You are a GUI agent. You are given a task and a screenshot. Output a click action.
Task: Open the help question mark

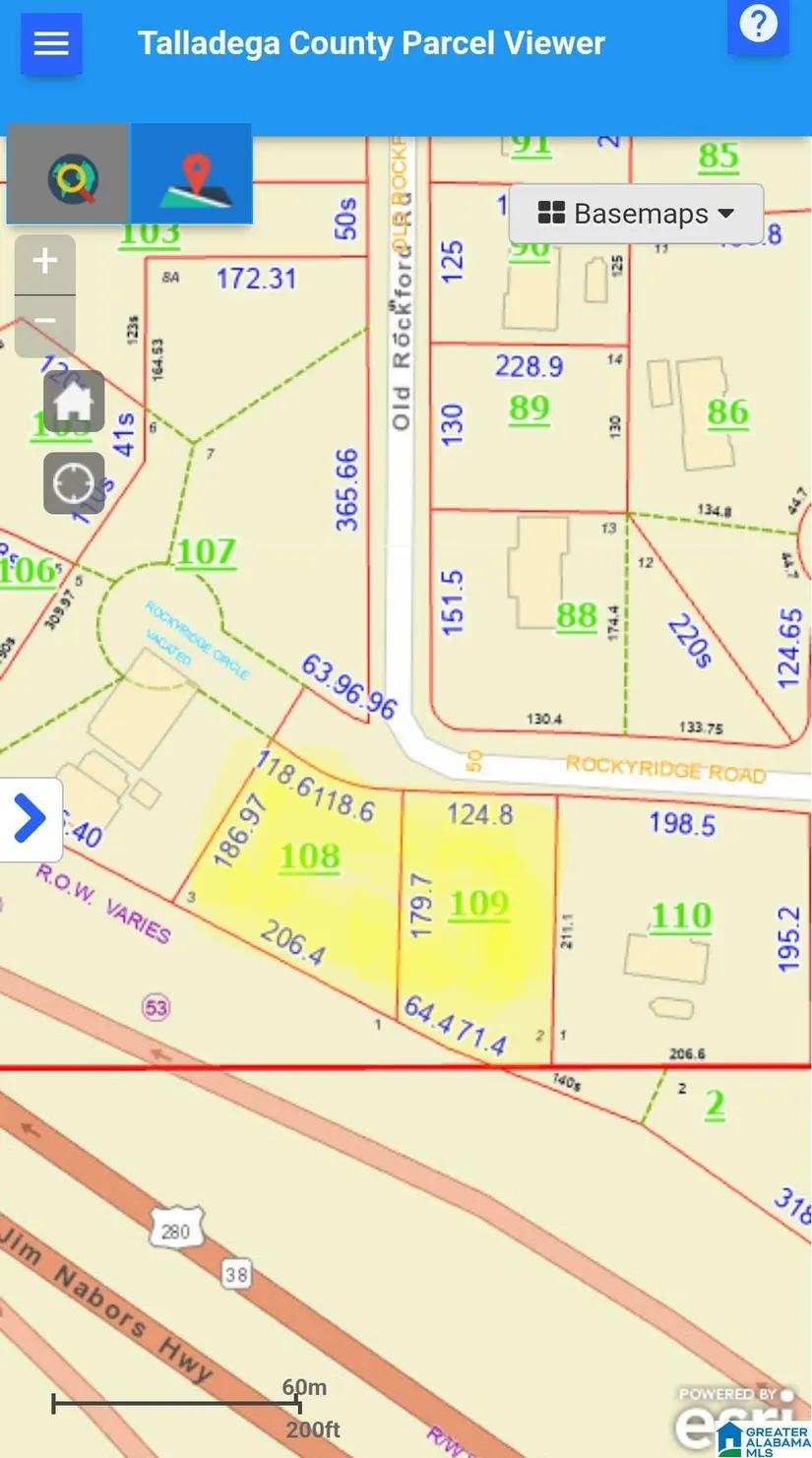(x=758, y=25)
